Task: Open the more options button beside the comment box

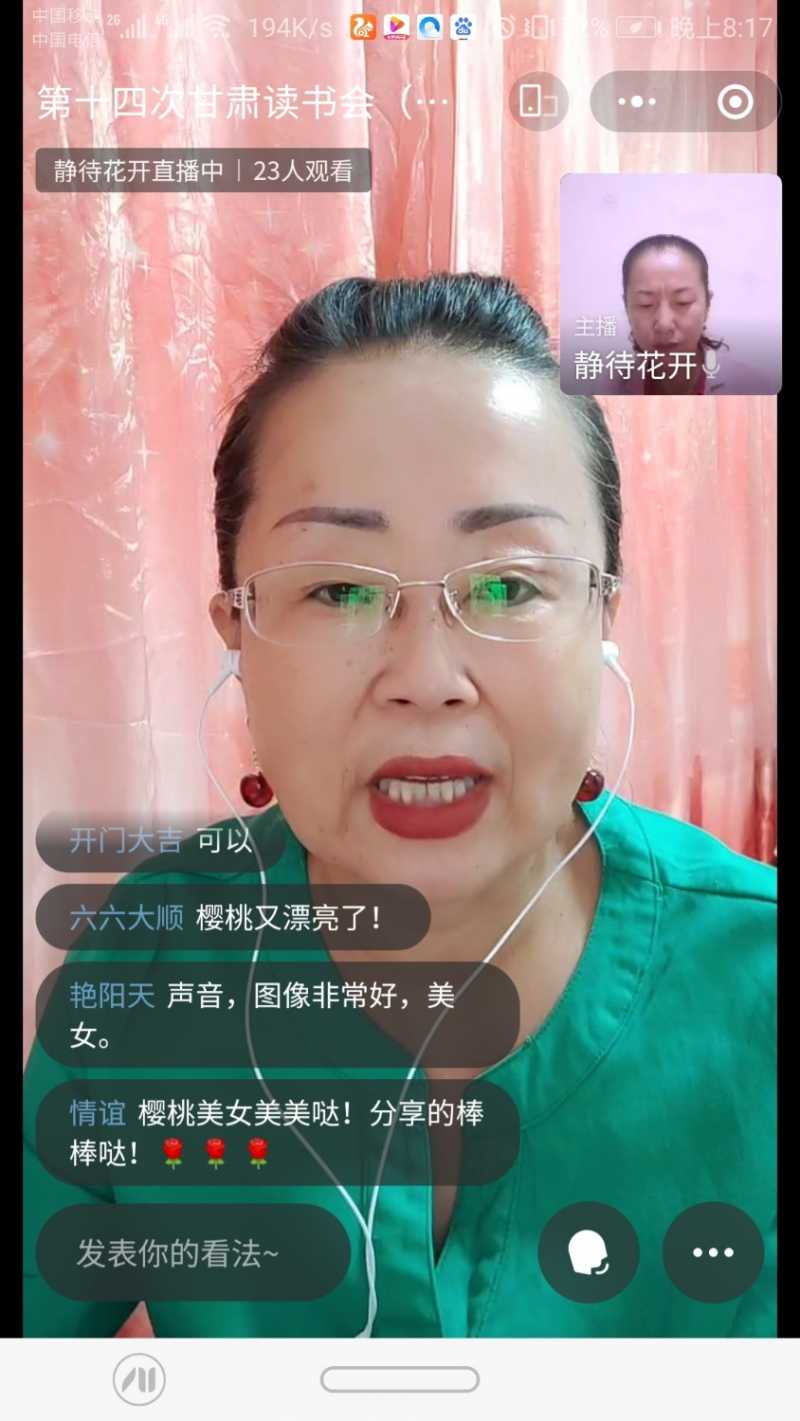Action: (713, 1252)
